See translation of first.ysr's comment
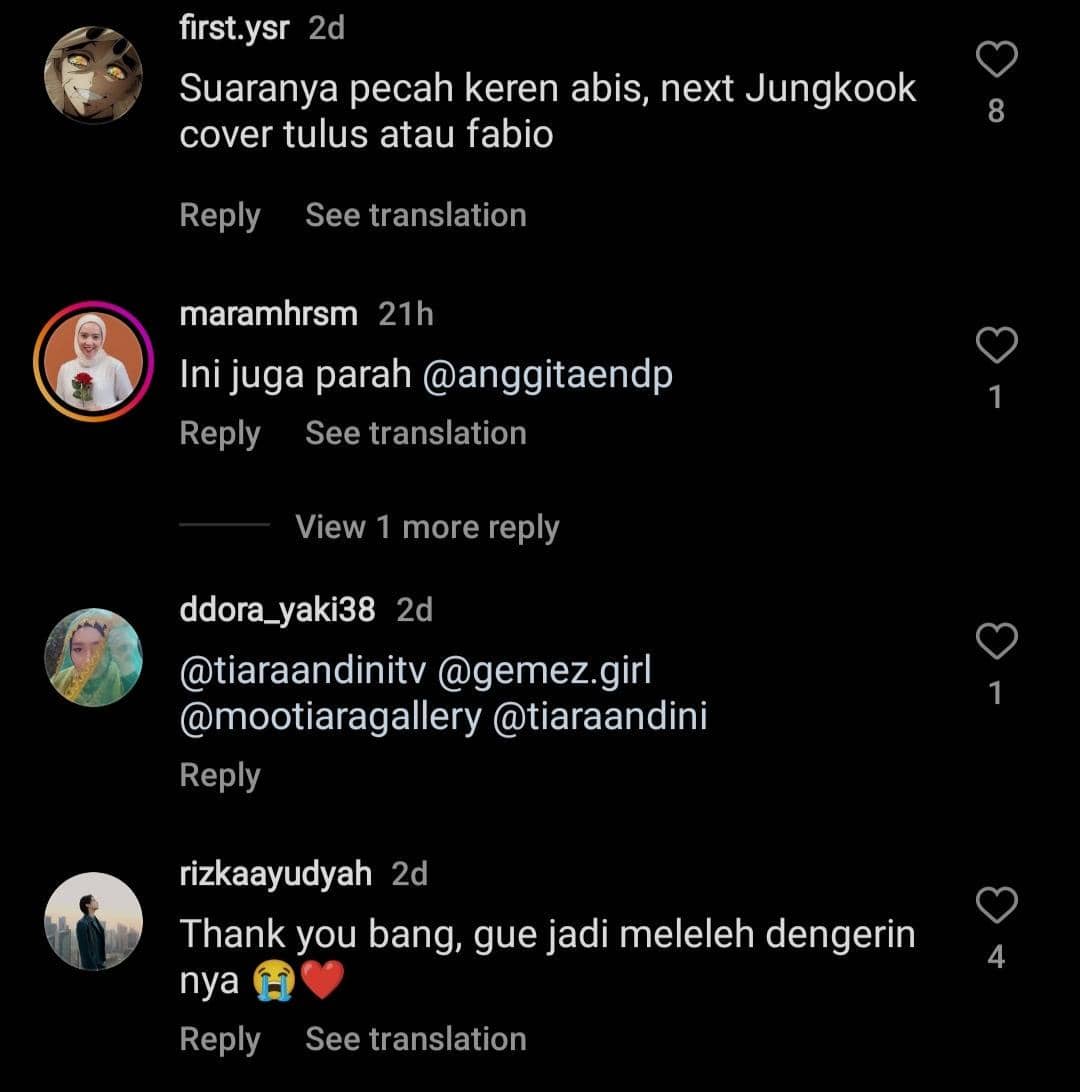The width and height of the screenshot is (1080, 1092). coord(415,215)
